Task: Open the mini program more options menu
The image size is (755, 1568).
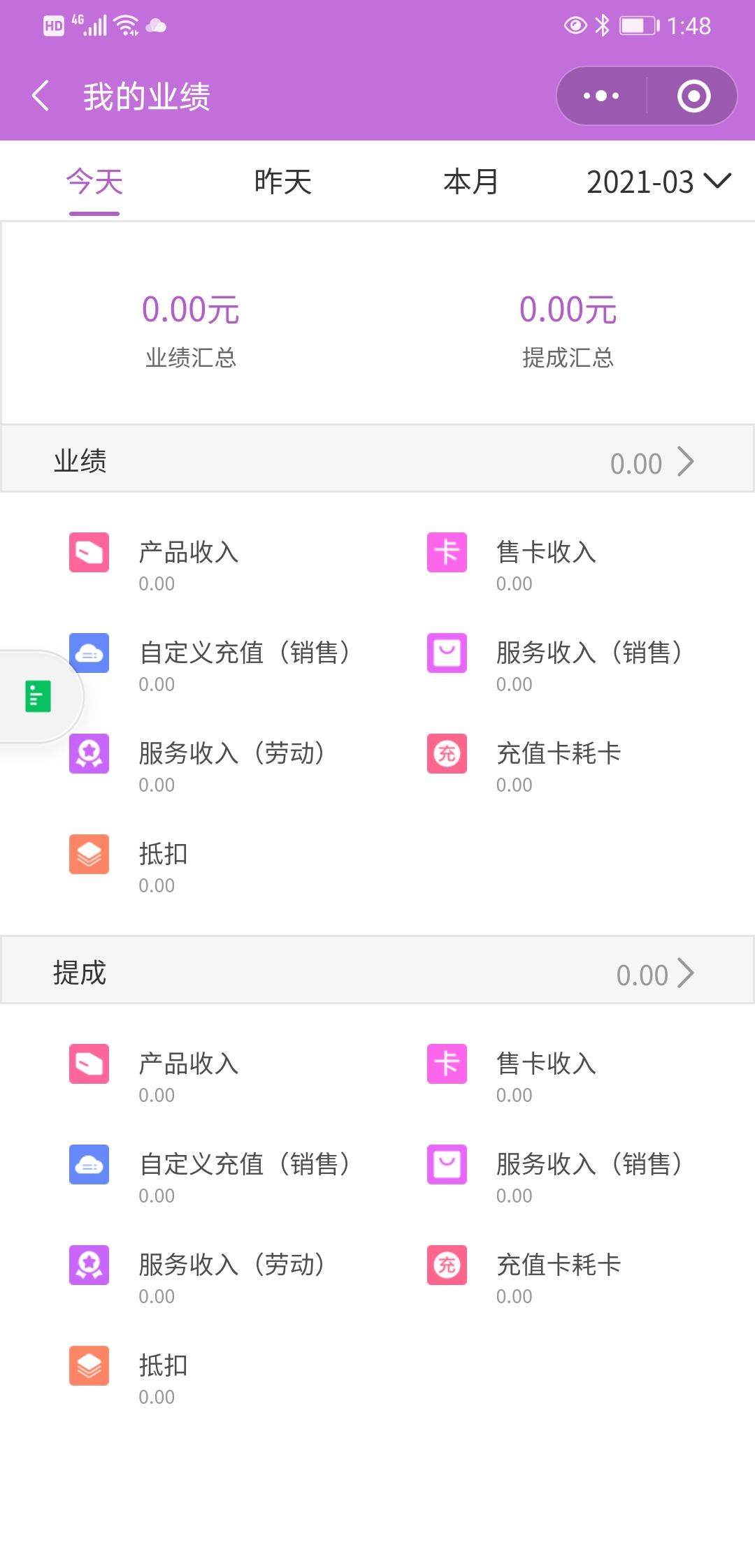Action: coord(601,96)
